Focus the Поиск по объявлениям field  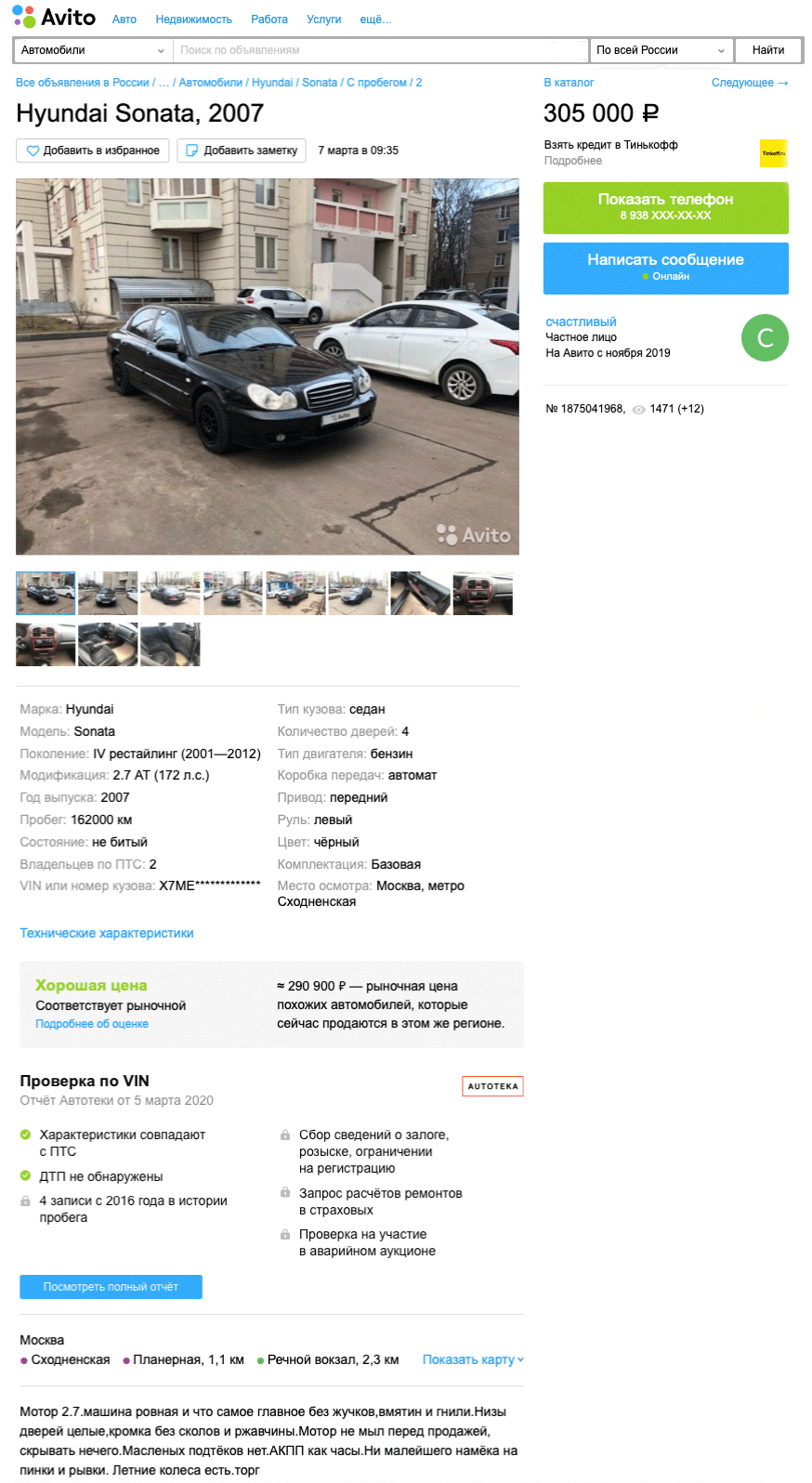click(x=381, y=50)
